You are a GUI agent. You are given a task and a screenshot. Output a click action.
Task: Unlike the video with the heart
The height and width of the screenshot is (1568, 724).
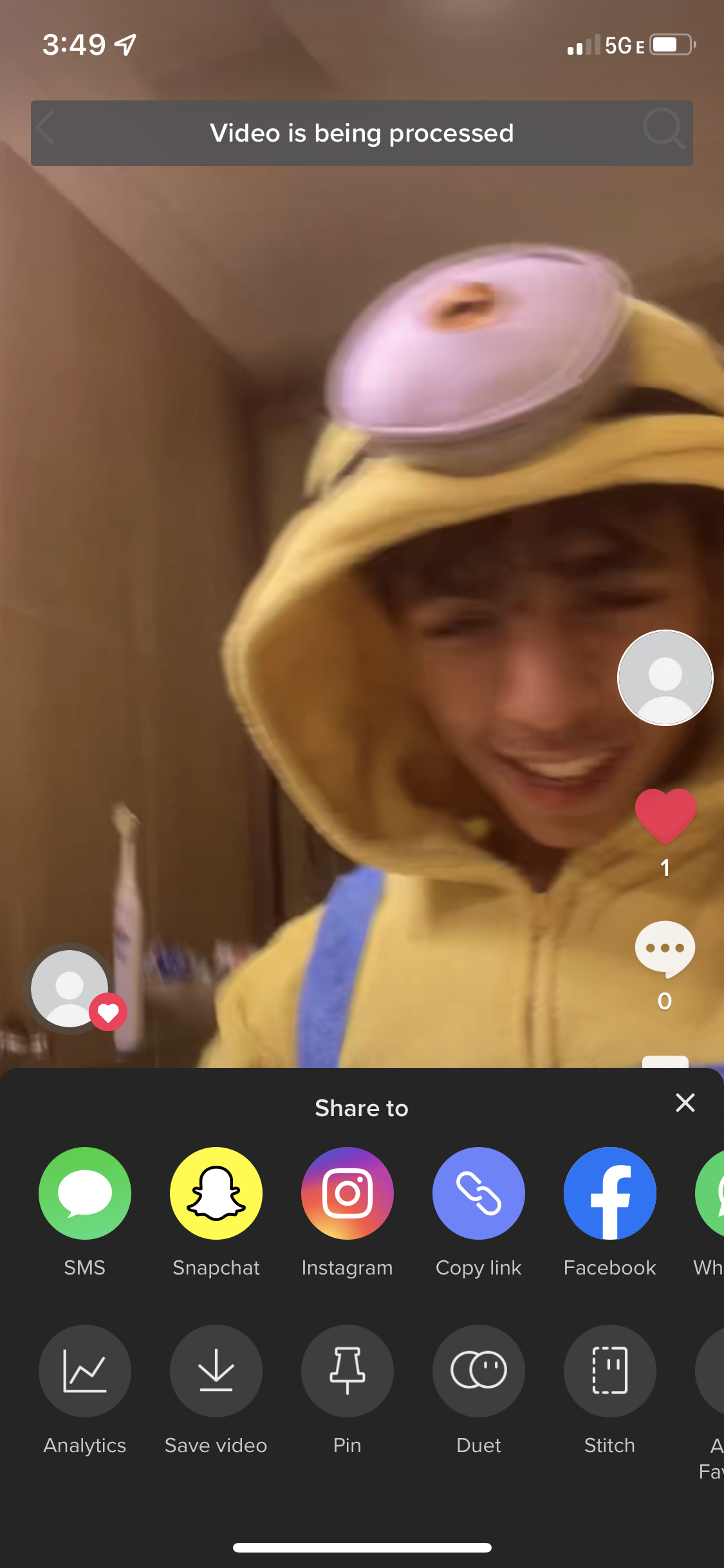[x=665, y=816]
